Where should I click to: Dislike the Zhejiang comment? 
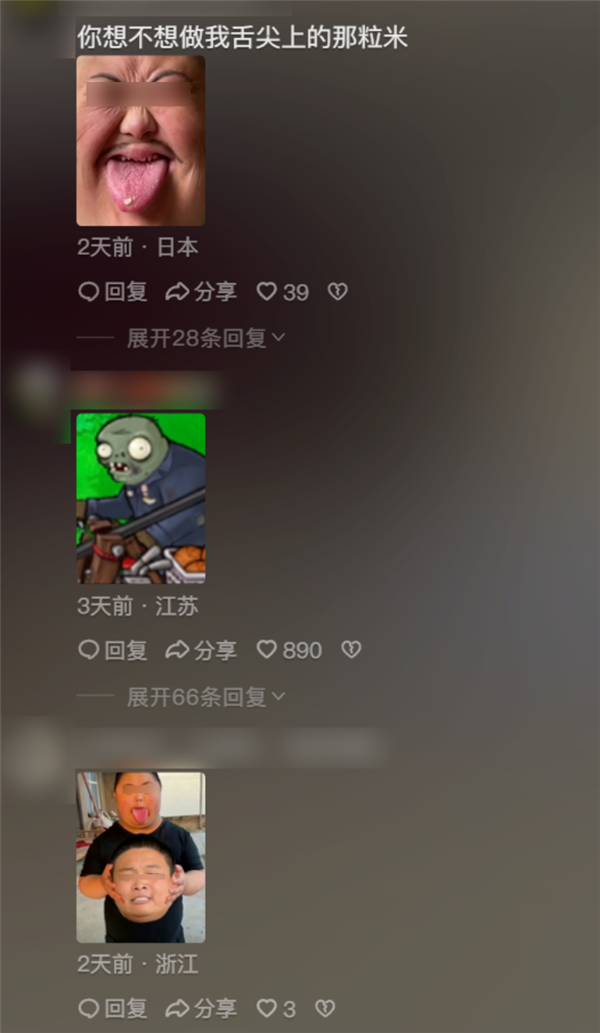point(325,1008)
